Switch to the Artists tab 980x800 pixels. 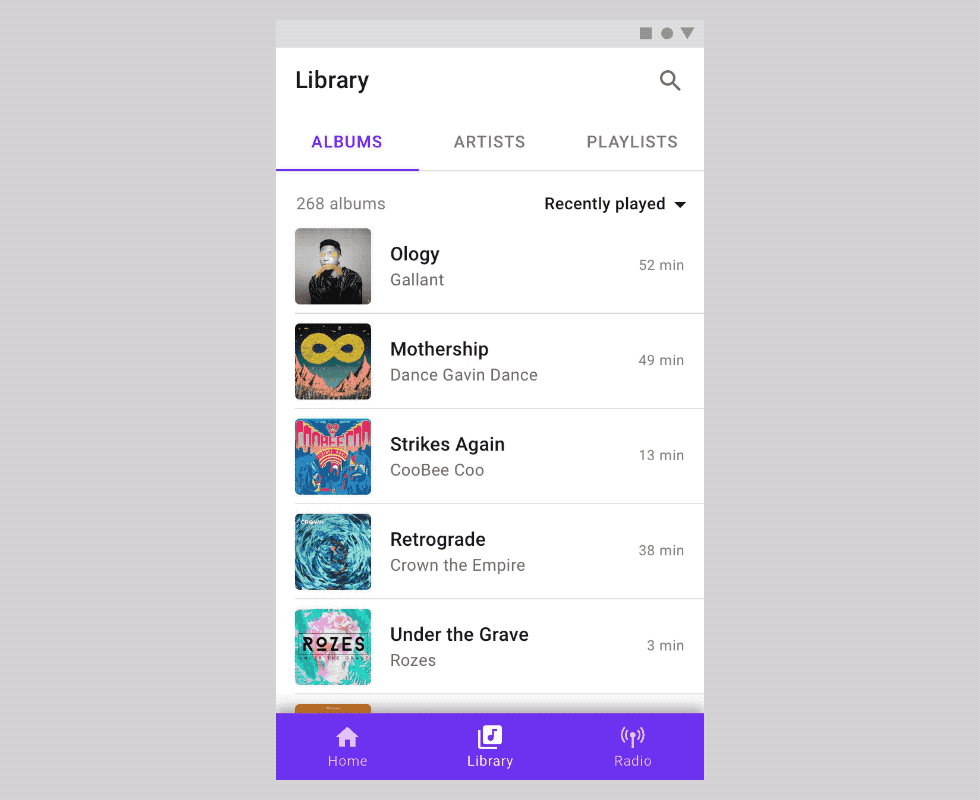tap(489, 142)
